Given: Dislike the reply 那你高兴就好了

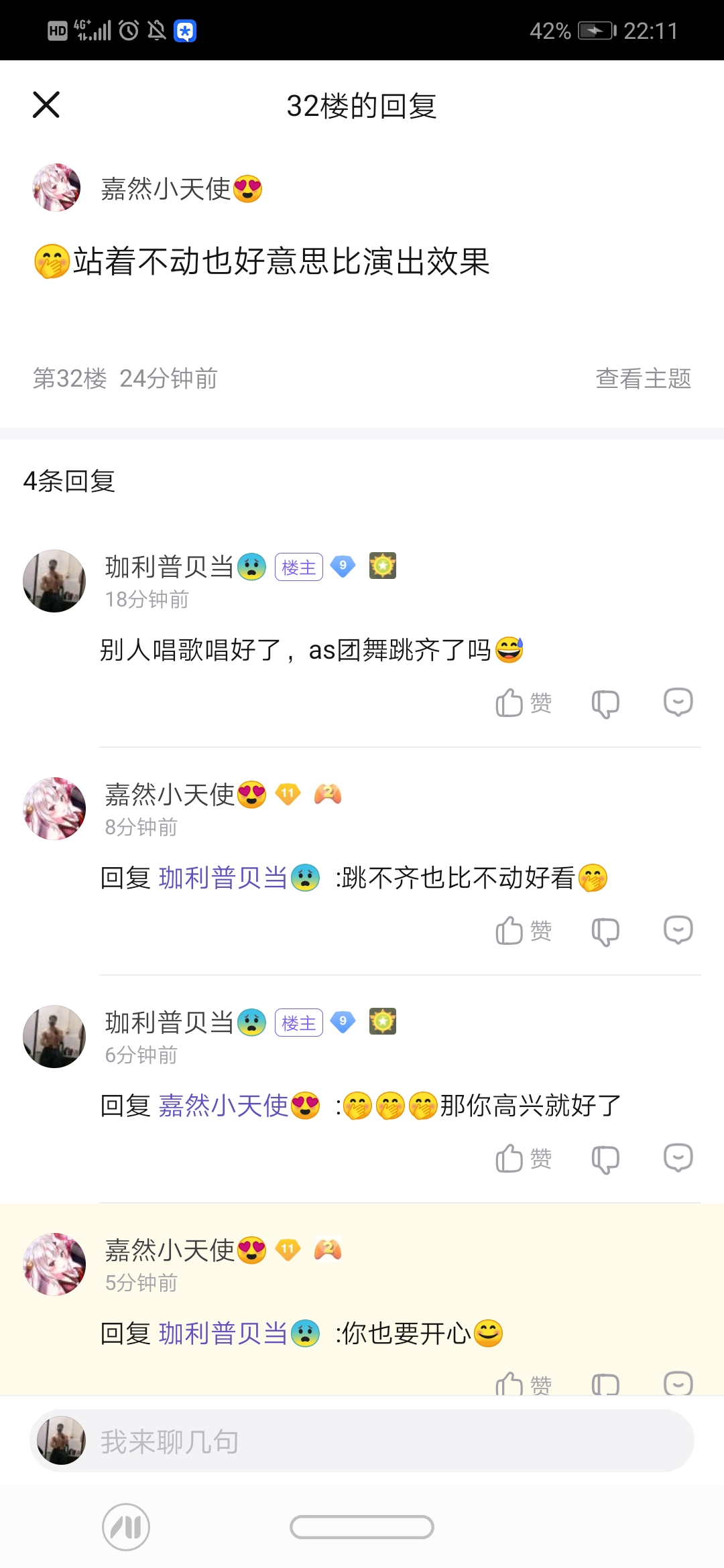Looking at the screenshot, I should click(605, 1159).
